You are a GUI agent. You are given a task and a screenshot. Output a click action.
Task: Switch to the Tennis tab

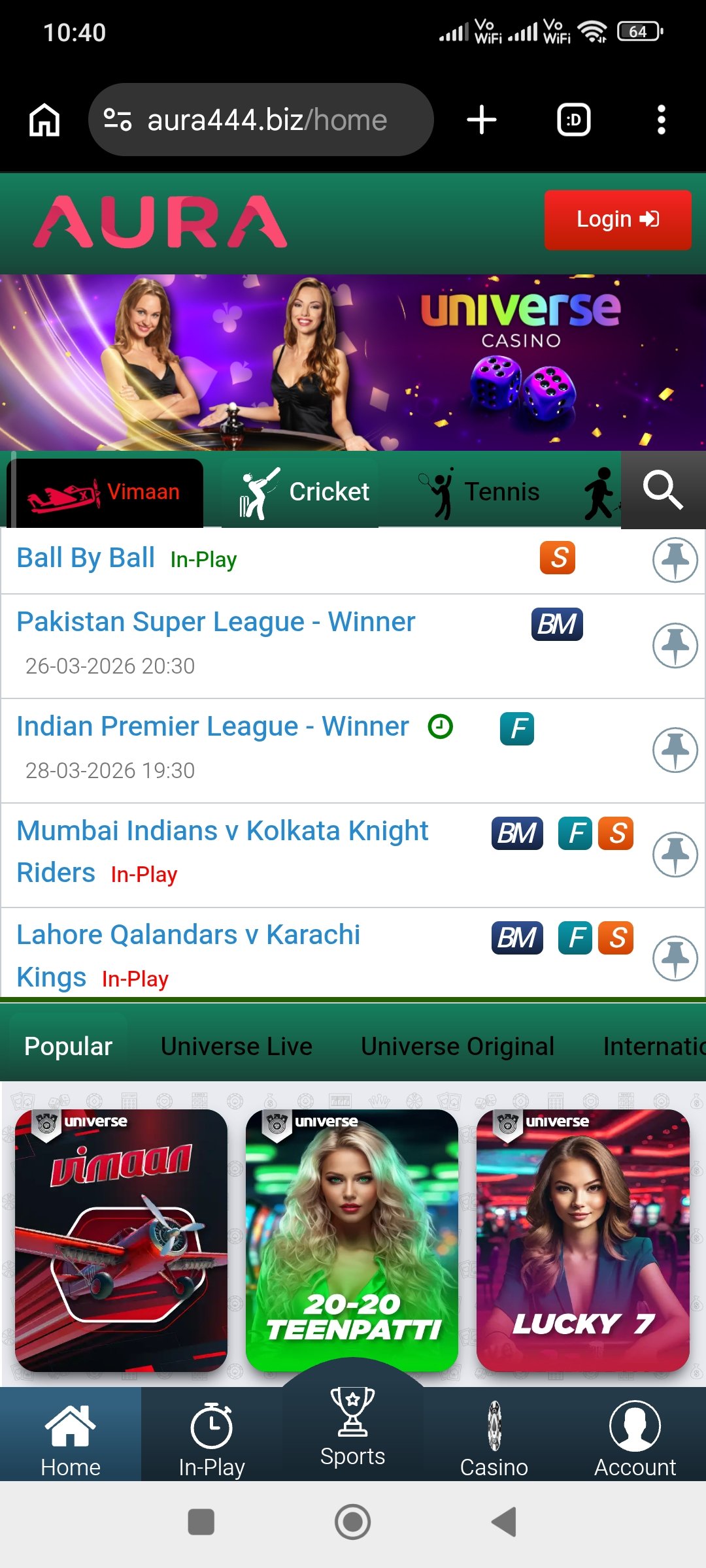480,493
